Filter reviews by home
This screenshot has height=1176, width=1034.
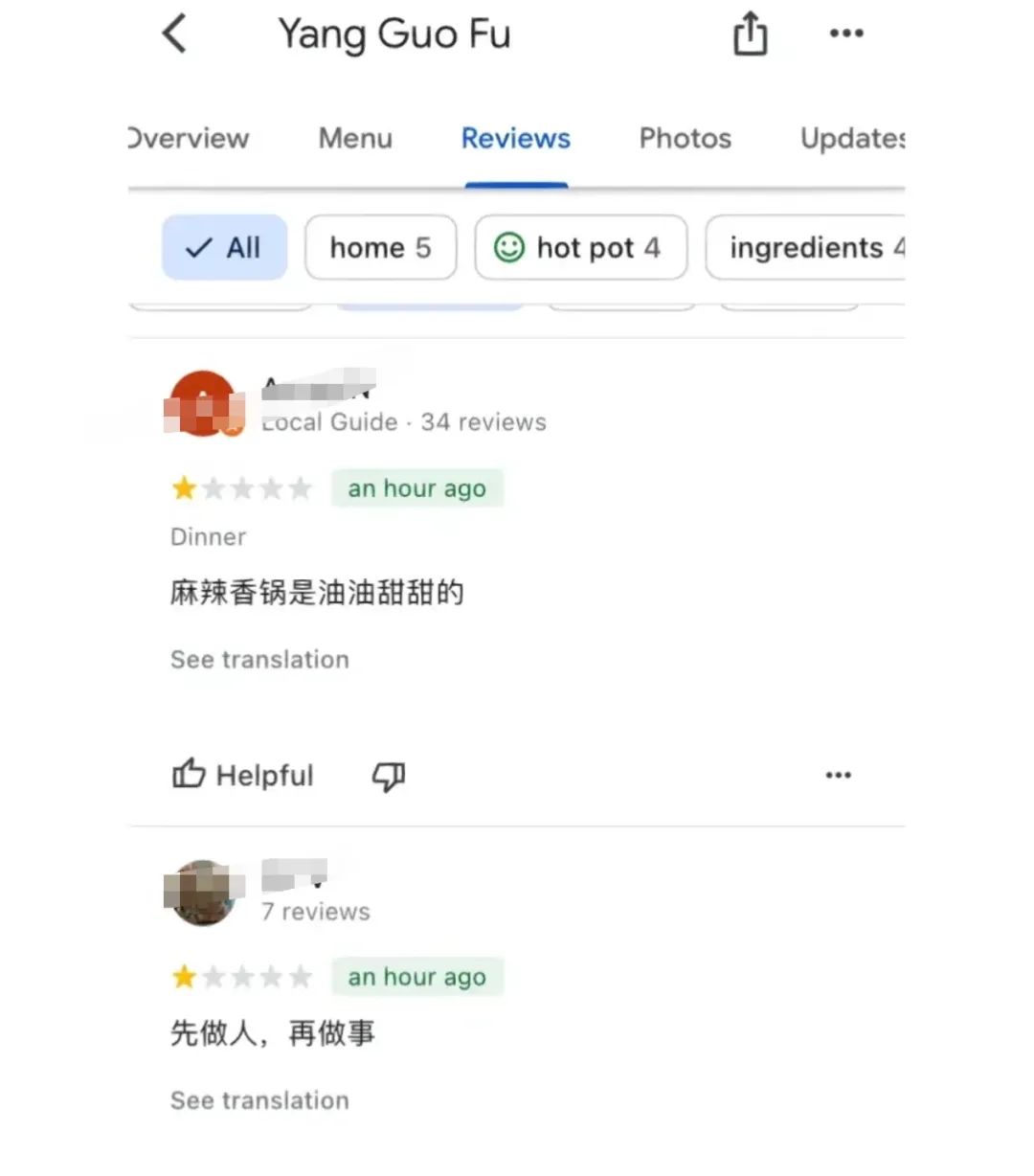click(380, 248)
